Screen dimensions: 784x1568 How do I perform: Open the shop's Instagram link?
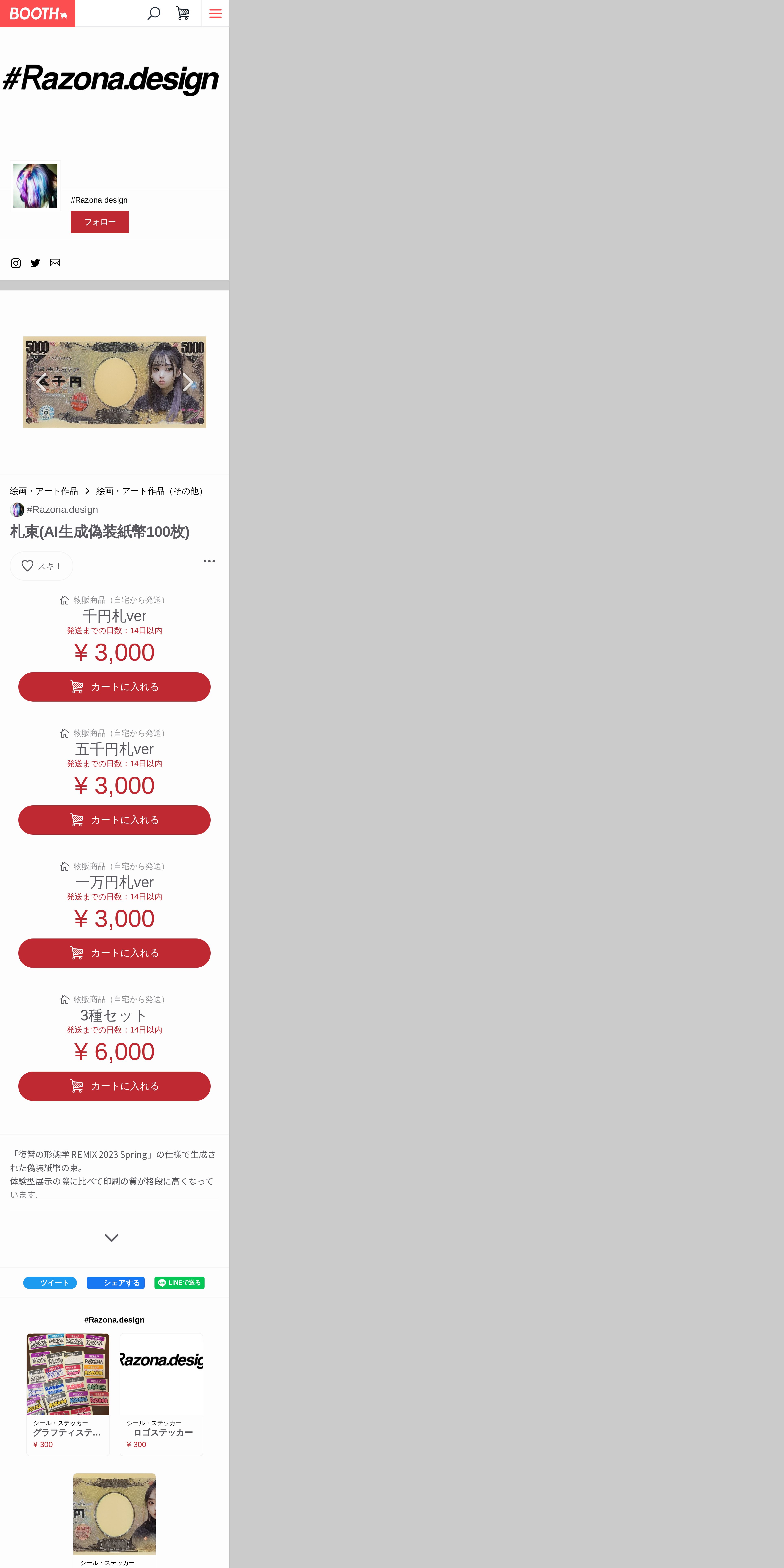coord(16,263)
